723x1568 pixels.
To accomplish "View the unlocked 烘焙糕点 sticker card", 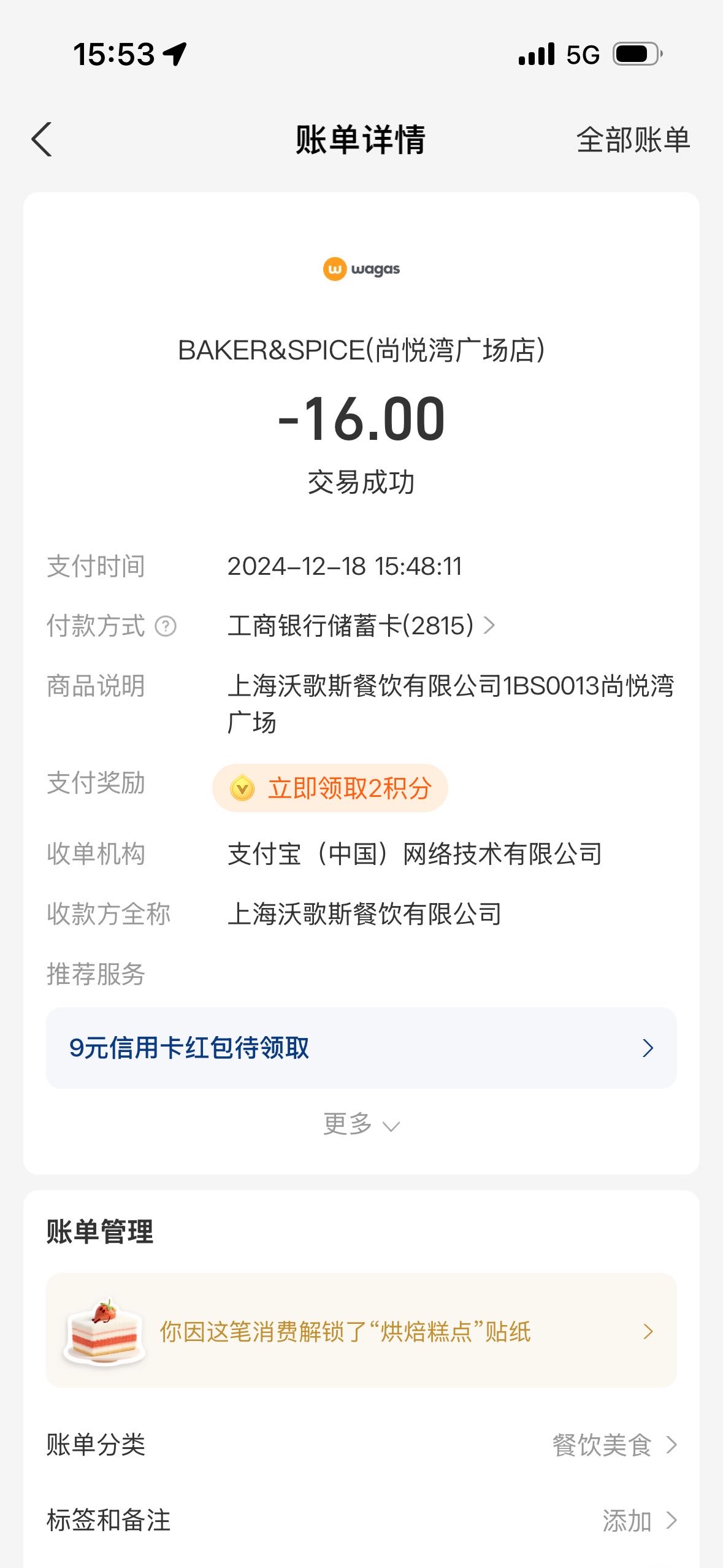I will click(361, 1331).
